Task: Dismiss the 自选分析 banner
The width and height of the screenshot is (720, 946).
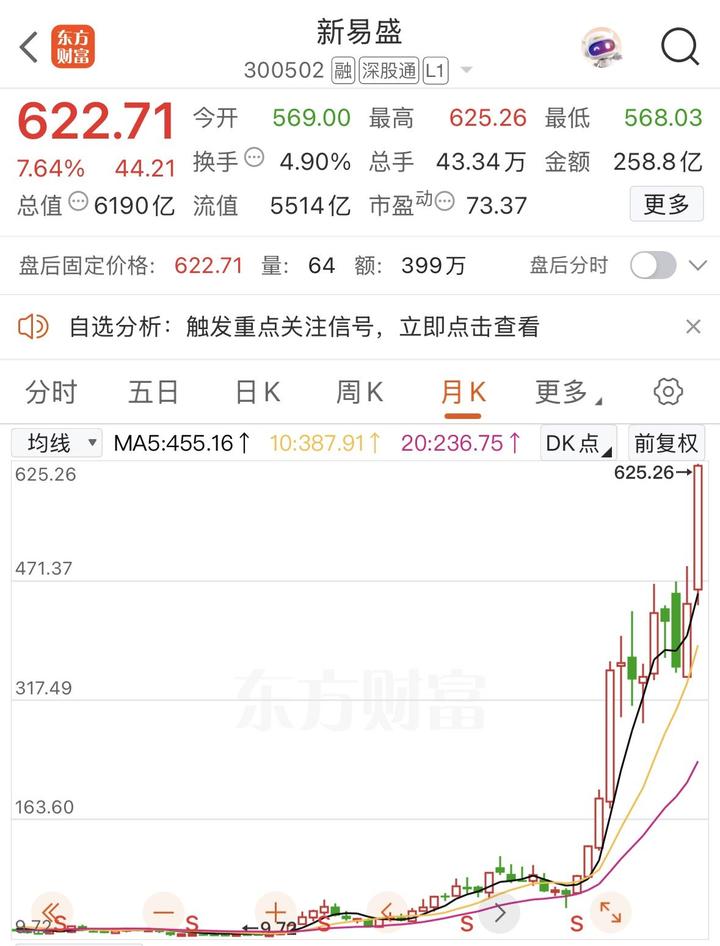Action: pos(693,326)
